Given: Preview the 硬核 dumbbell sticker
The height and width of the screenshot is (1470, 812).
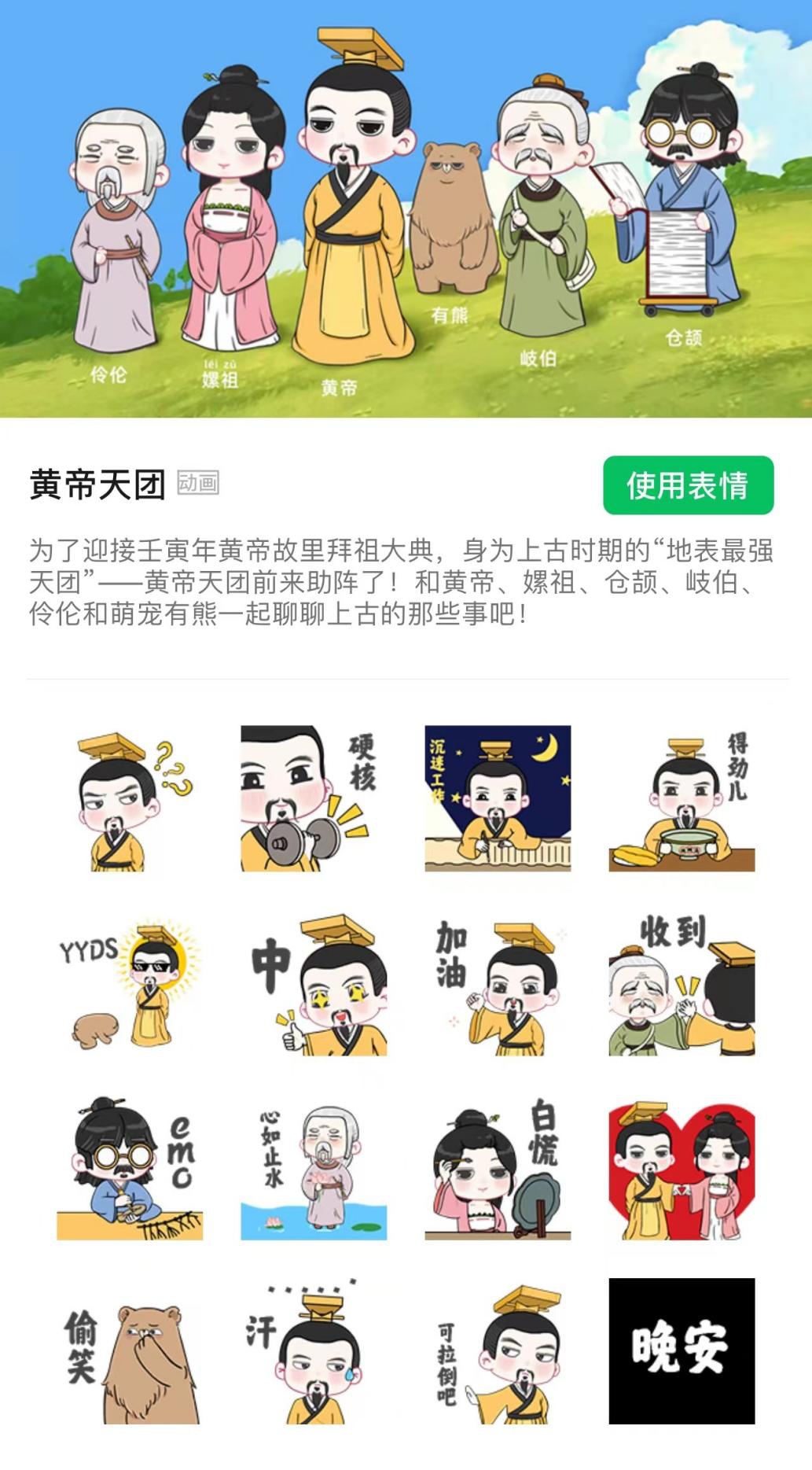Looking at the screenshot, I should coord(314,798).
